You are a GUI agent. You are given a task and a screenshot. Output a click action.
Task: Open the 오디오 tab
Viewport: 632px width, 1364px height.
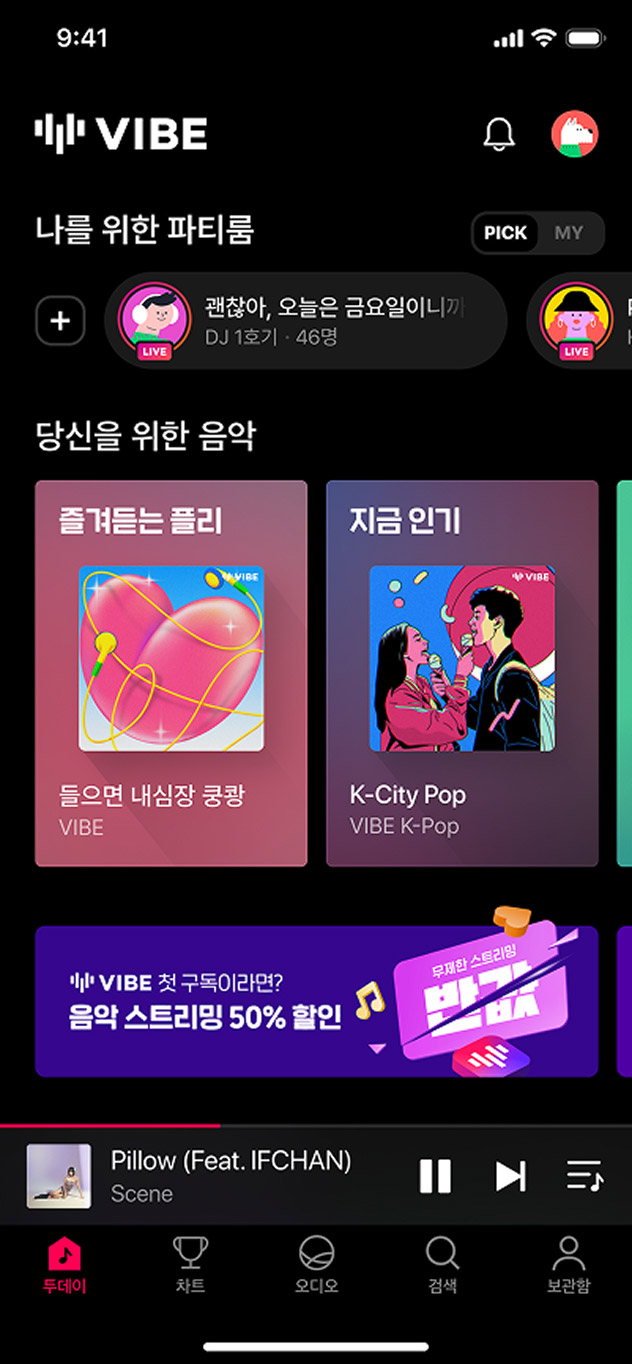tap(316, 1264)
